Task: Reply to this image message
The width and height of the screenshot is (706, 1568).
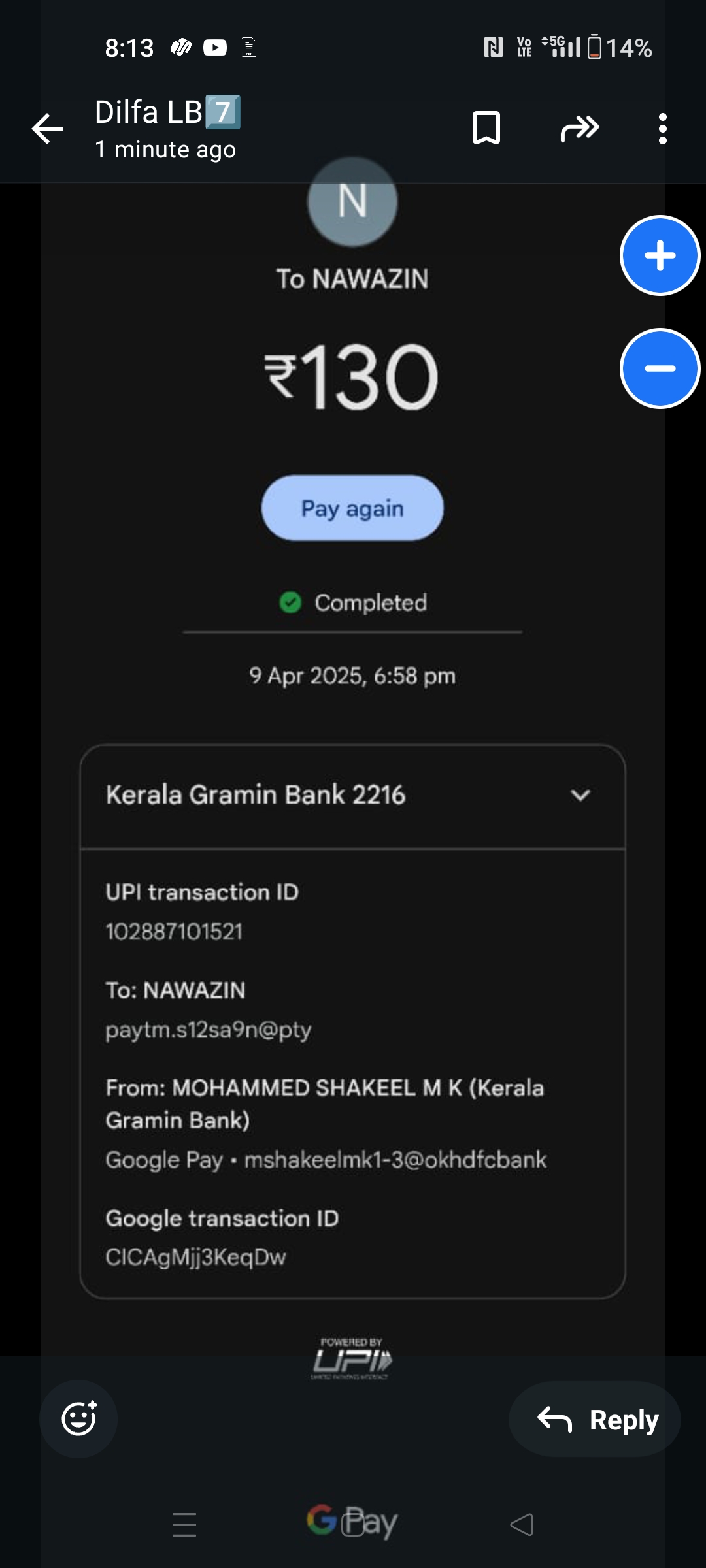Action: coord(595,1419)
